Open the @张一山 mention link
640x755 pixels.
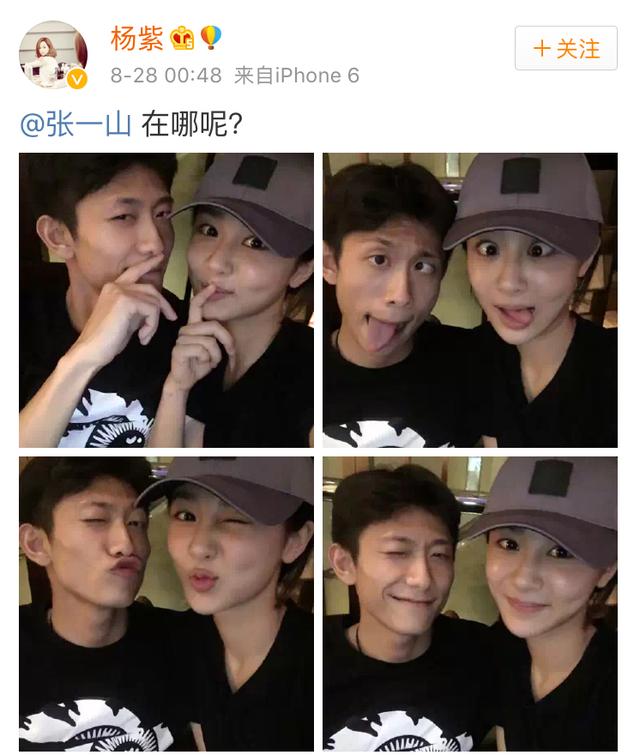click(x=76, y=126)
